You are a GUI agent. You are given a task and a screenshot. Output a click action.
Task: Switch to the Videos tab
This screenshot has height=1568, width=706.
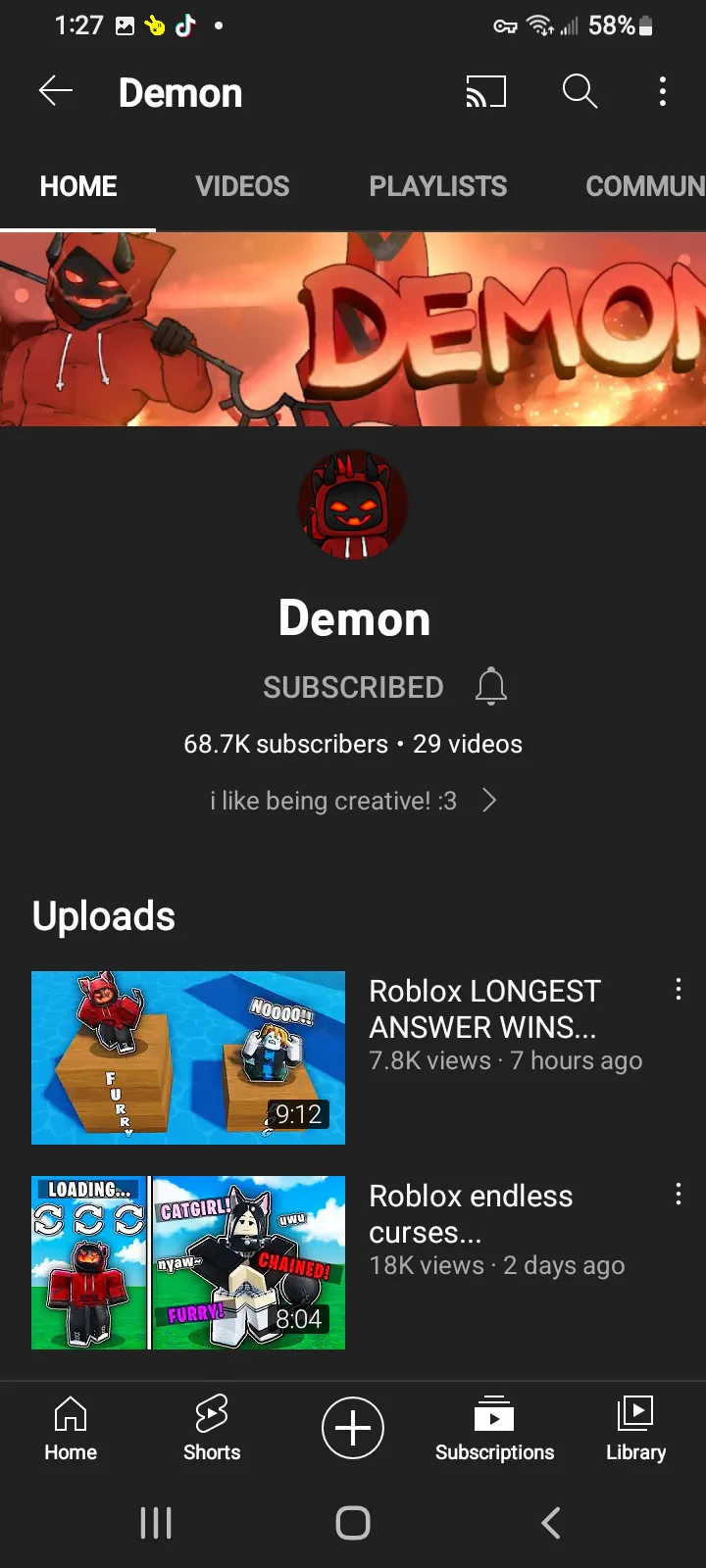click(242, 186)
